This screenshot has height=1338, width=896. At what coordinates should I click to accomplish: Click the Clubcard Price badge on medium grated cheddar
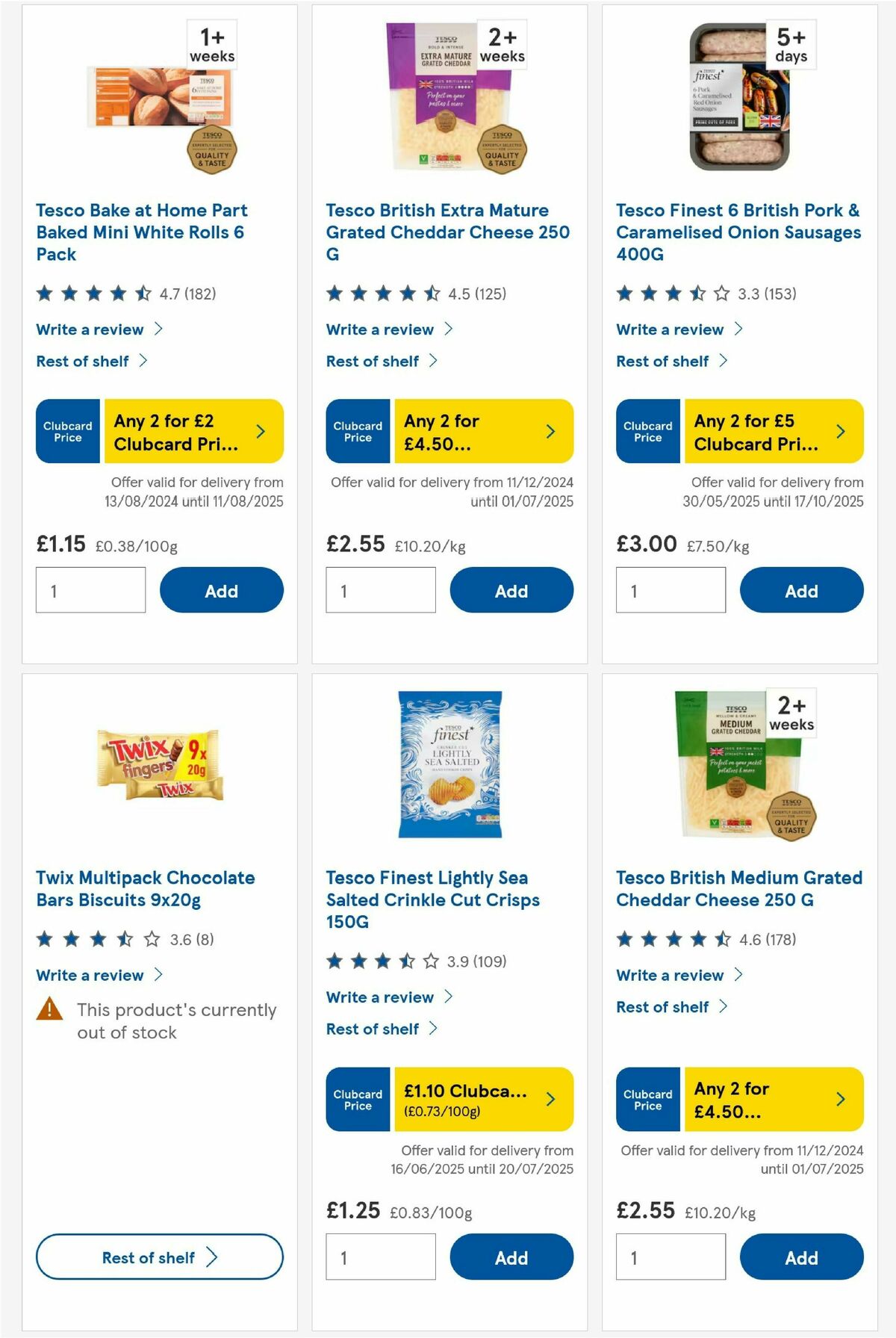click(647, 1099)
